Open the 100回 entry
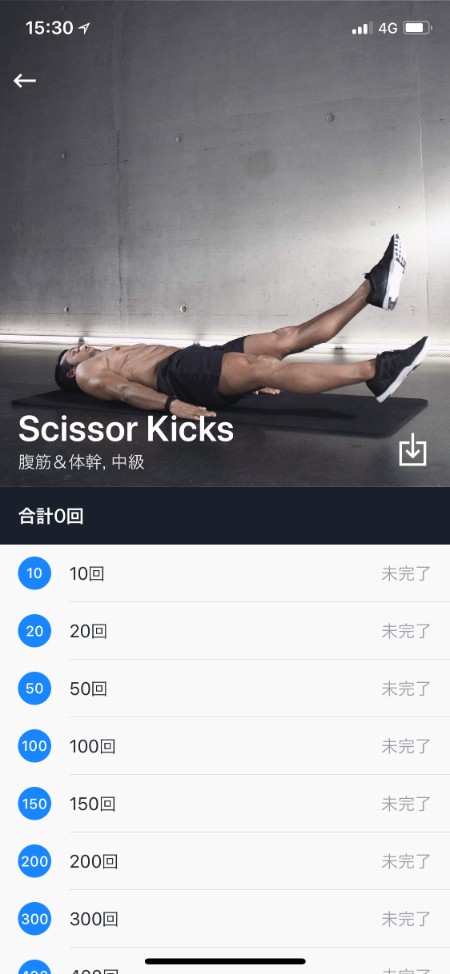 (x=225, y=746)
